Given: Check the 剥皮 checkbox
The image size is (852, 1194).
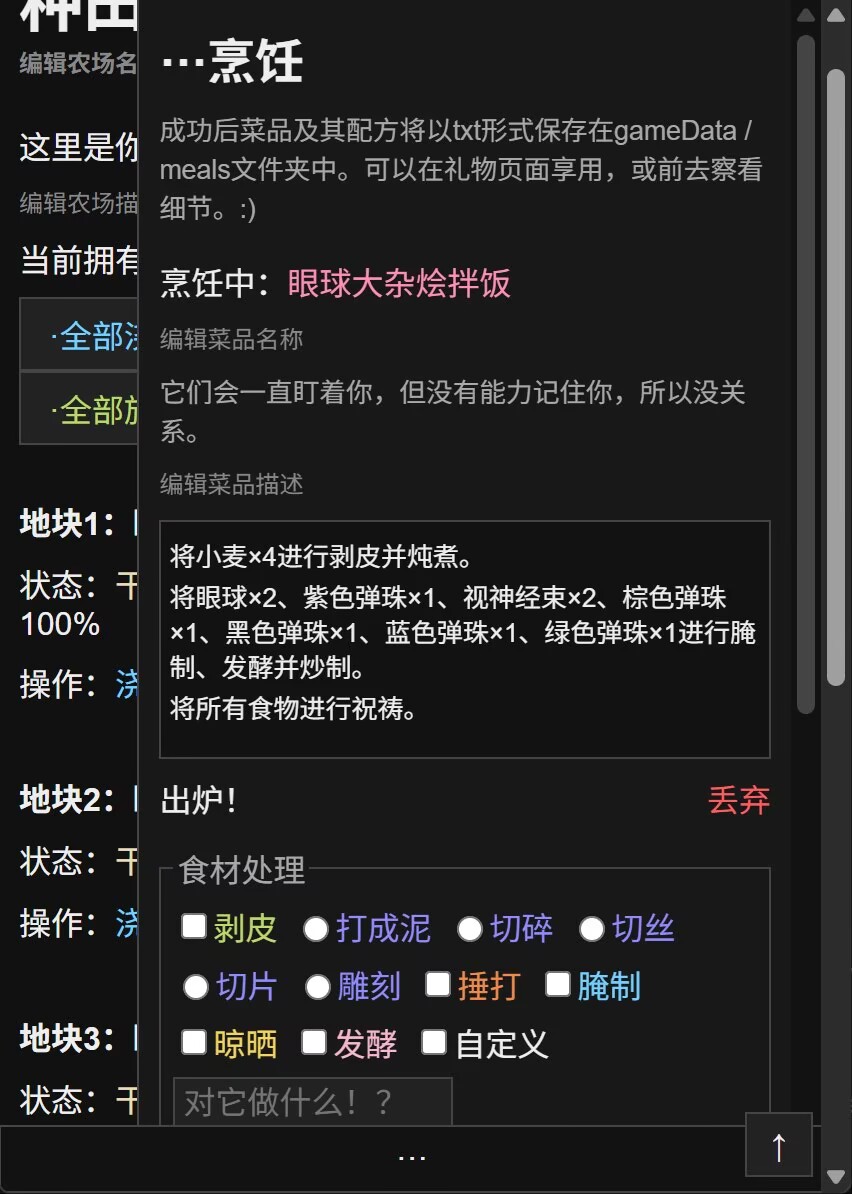Looking at the screenshot, I should (x=194, y=927).
